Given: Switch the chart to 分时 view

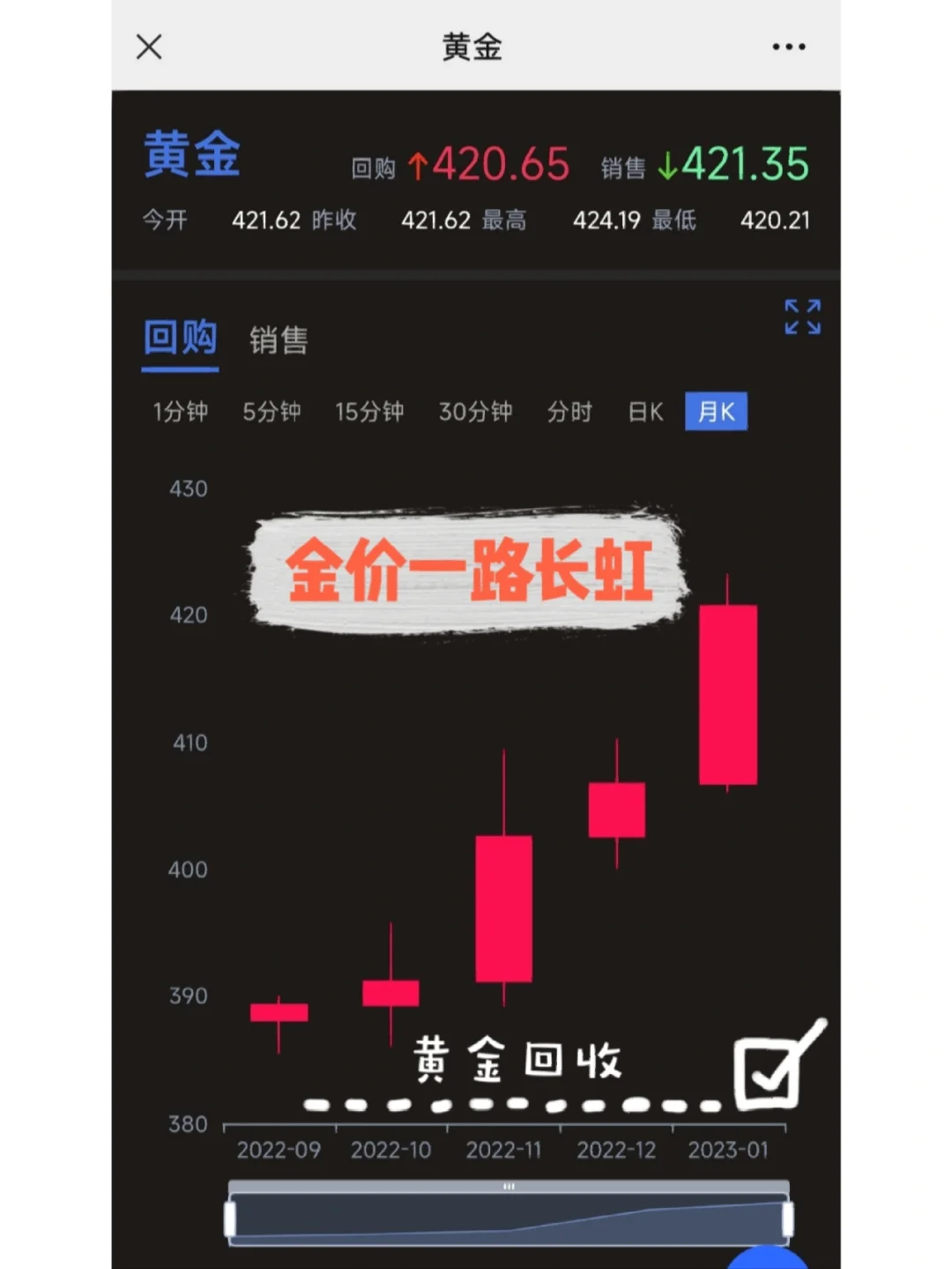Looking at the screenshot, I should pos(569,412).
